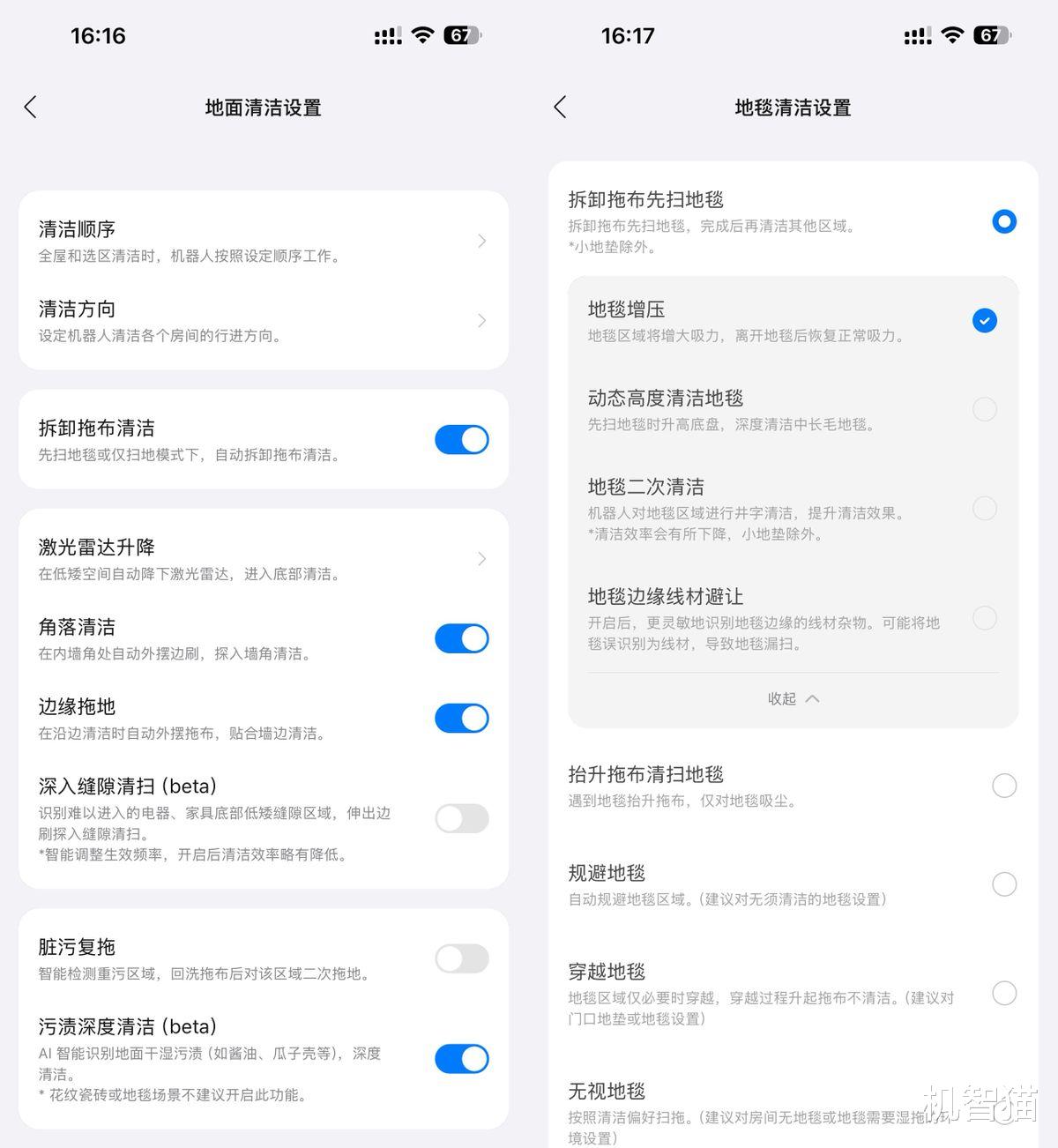Tap the cellular signal icon

click(x=387, y=35)
